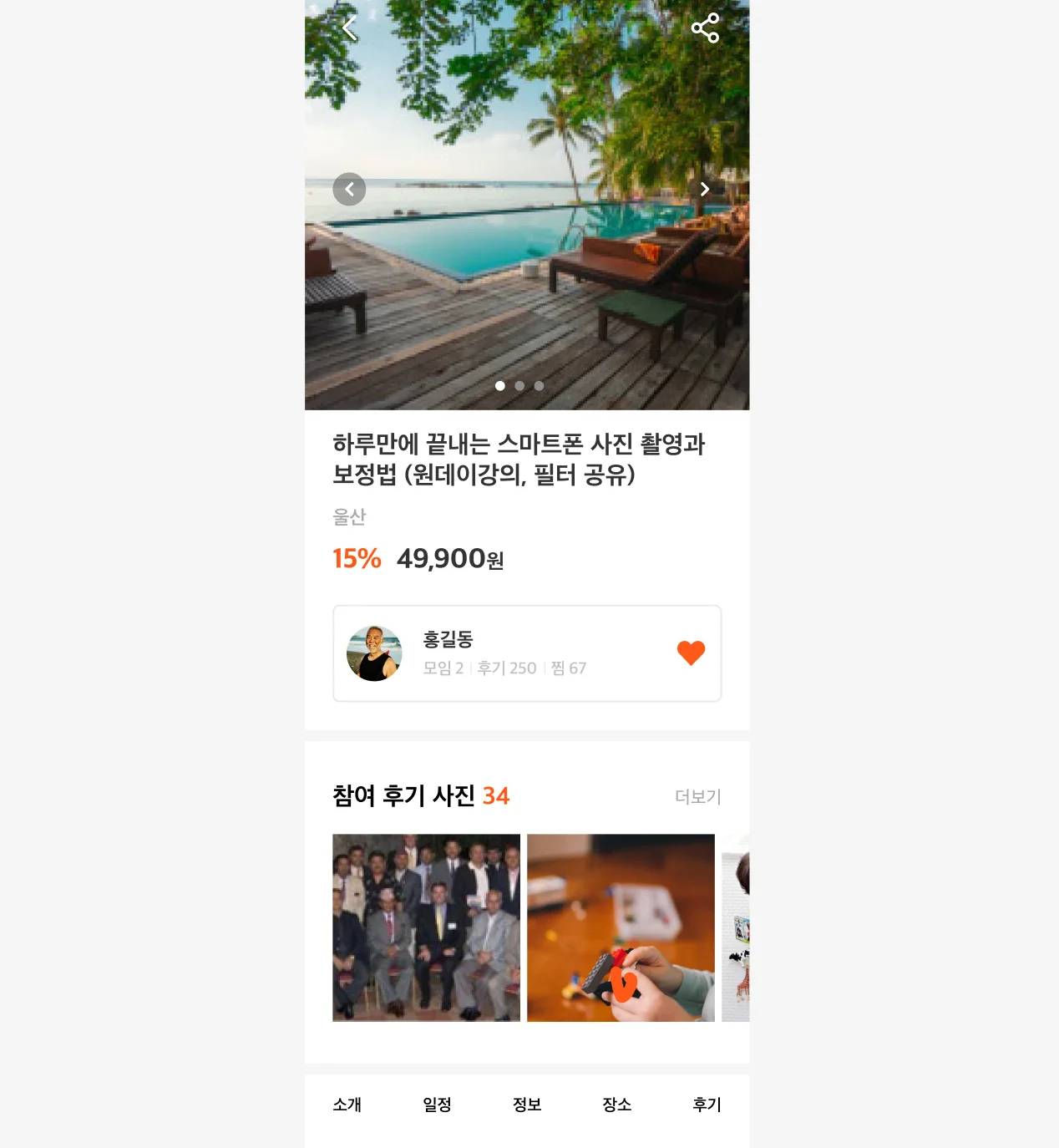Open the 후기 tab at bottom
This screenshot has height=1148, width=1059.
click(x=706, y=1105)
